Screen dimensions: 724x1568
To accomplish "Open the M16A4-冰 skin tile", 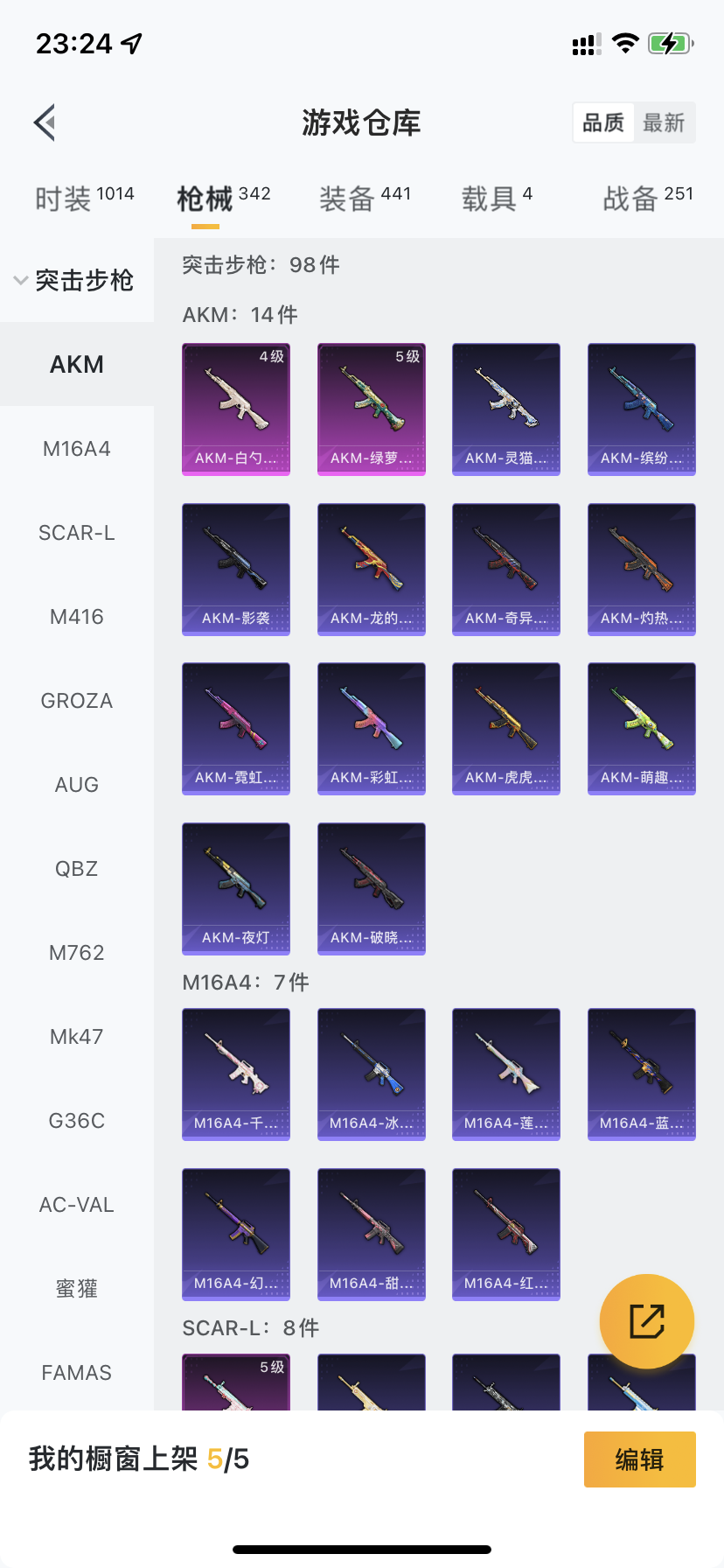I will (371, 1074).
